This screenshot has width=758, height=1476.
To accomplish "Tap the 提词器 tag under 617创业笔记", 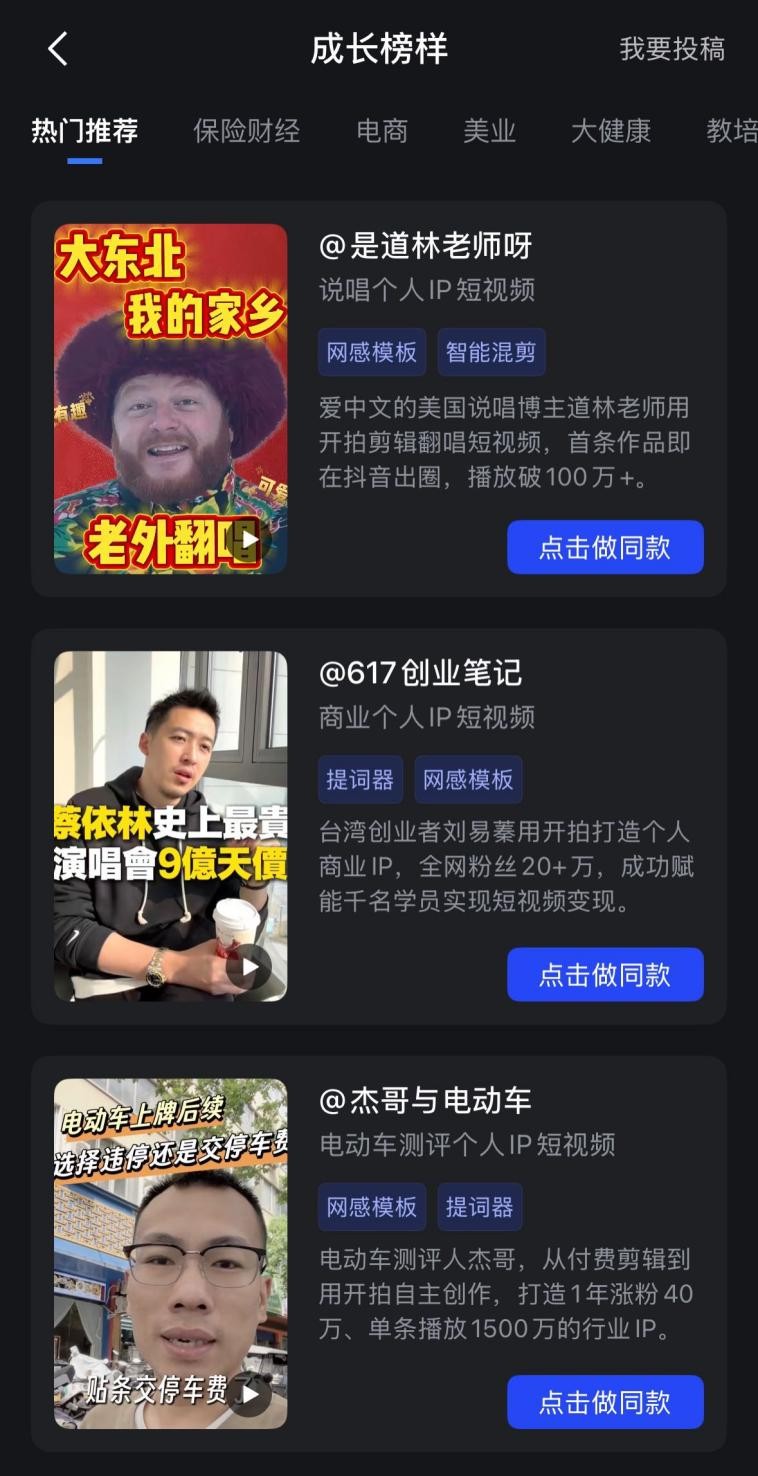I will tap(360, 780).
